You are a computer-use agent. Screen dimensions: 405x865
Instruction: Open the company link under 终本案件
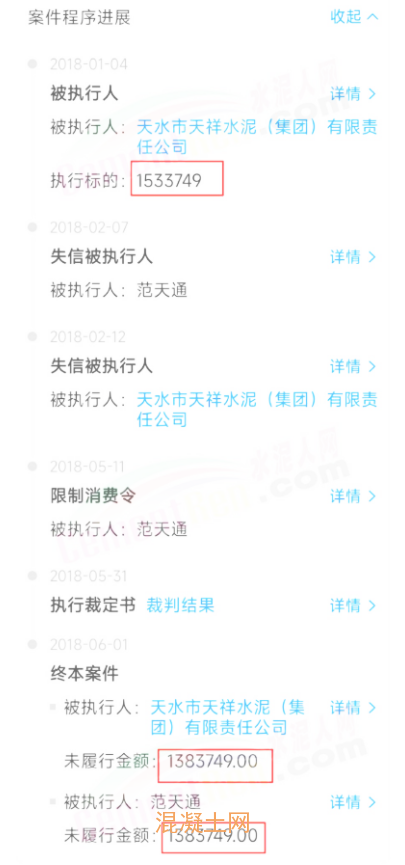227,716
